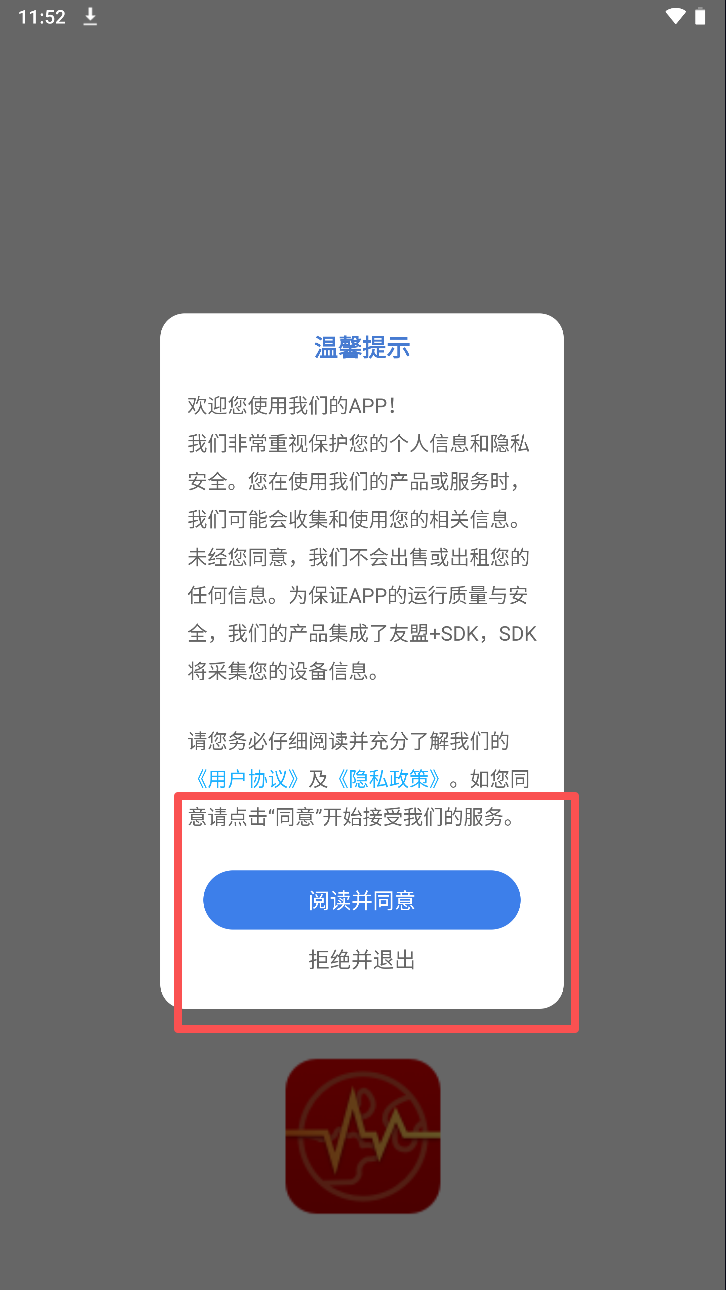Open the 《隐私政策》 link

[387, 779]
